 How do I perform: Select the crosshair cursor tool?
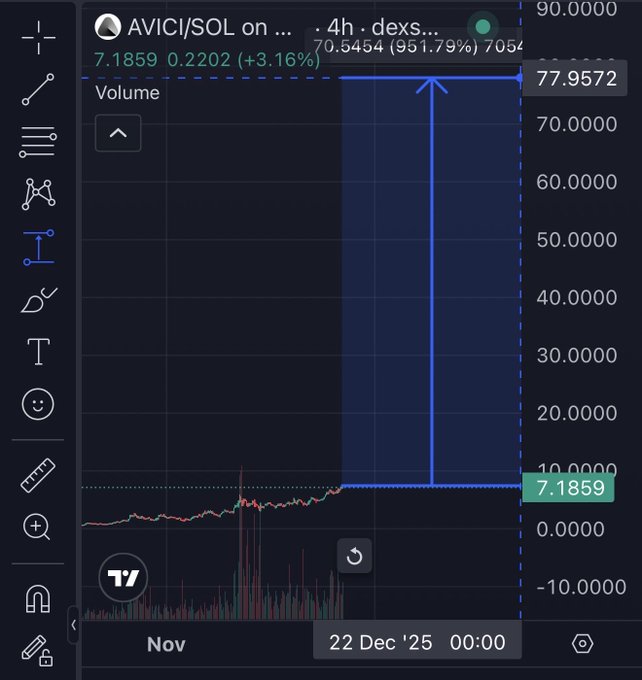click(x=38, y=38)
